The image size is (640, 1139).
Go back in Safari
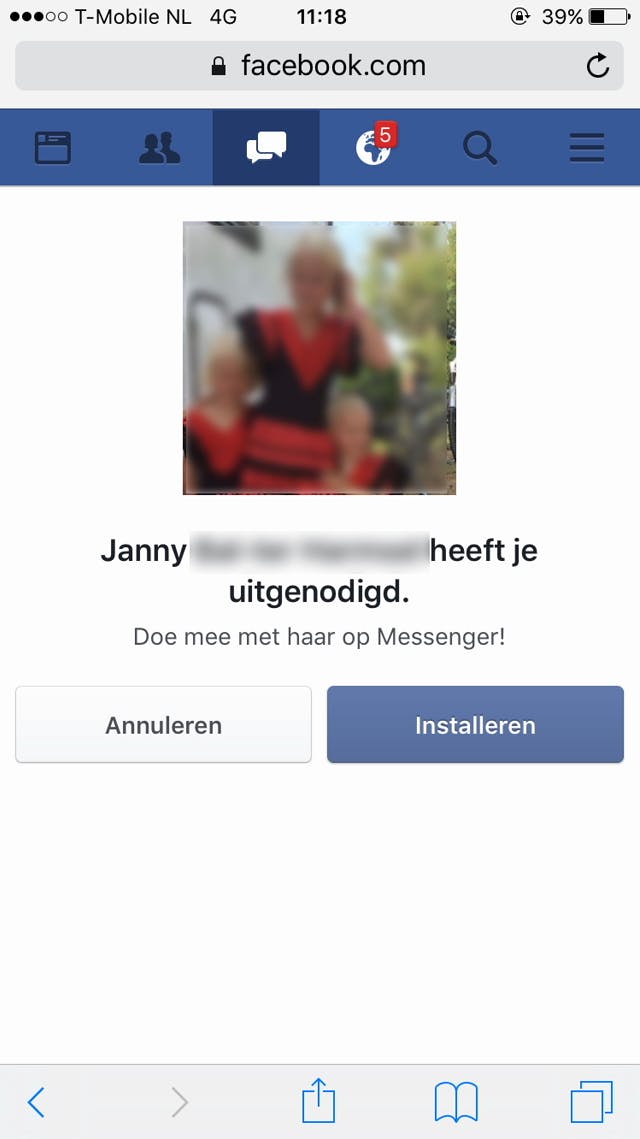click(36, 1102)
